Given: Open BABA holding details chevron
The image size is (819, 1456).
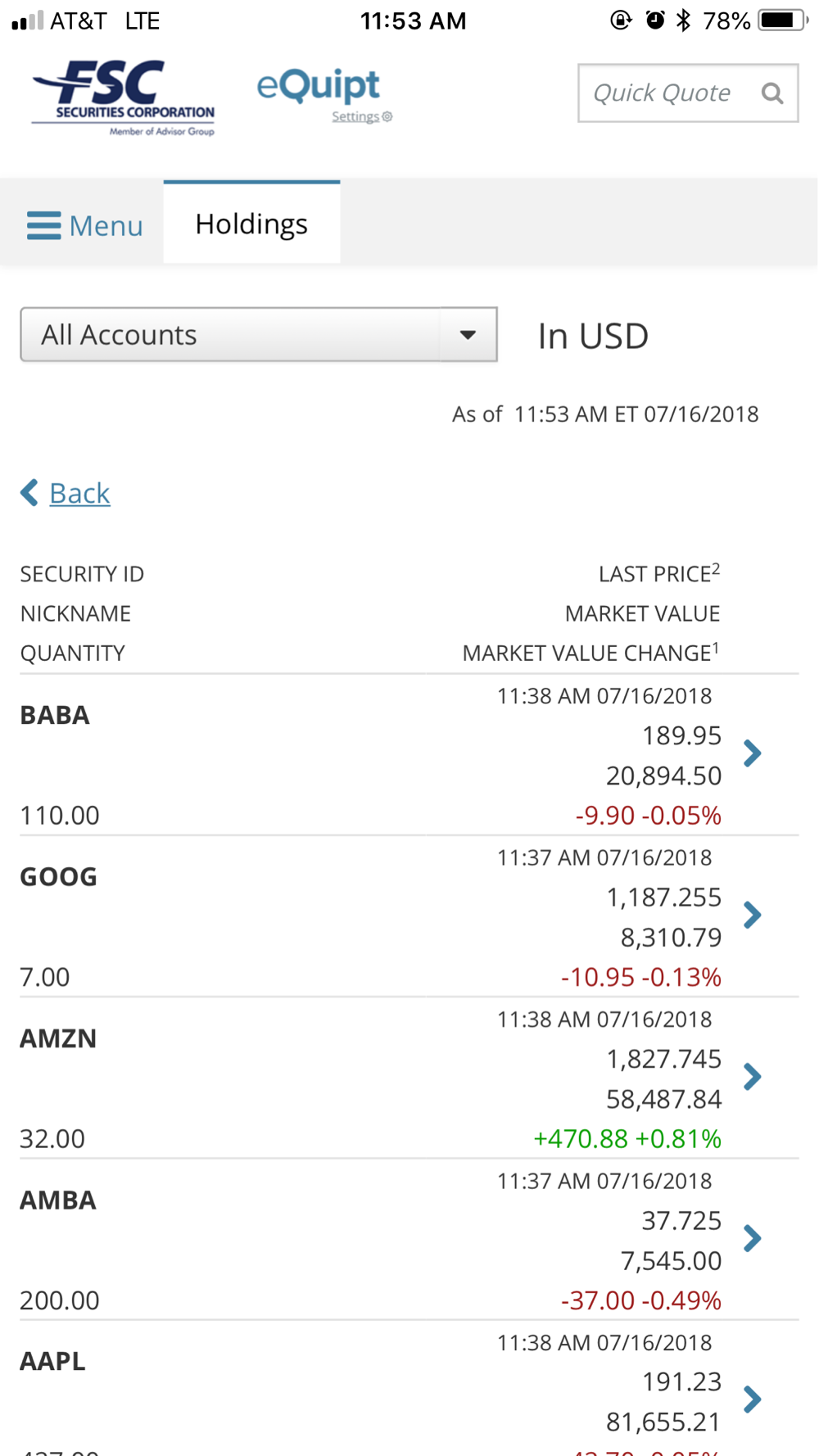Looking at the screenshot, I should point(752,753).
